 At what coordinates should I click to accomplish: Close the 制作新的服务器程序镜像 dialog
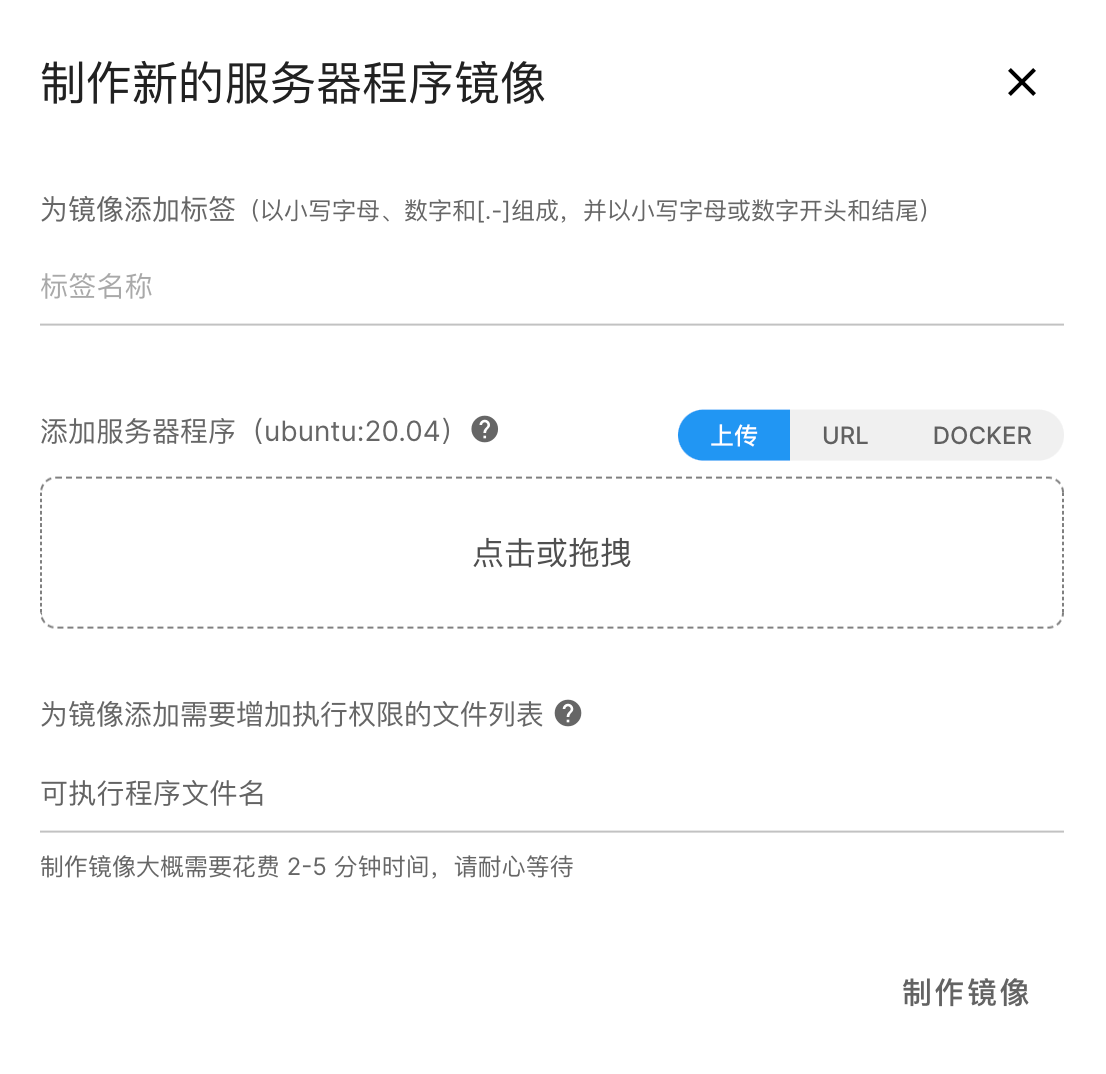point(1021,82)
